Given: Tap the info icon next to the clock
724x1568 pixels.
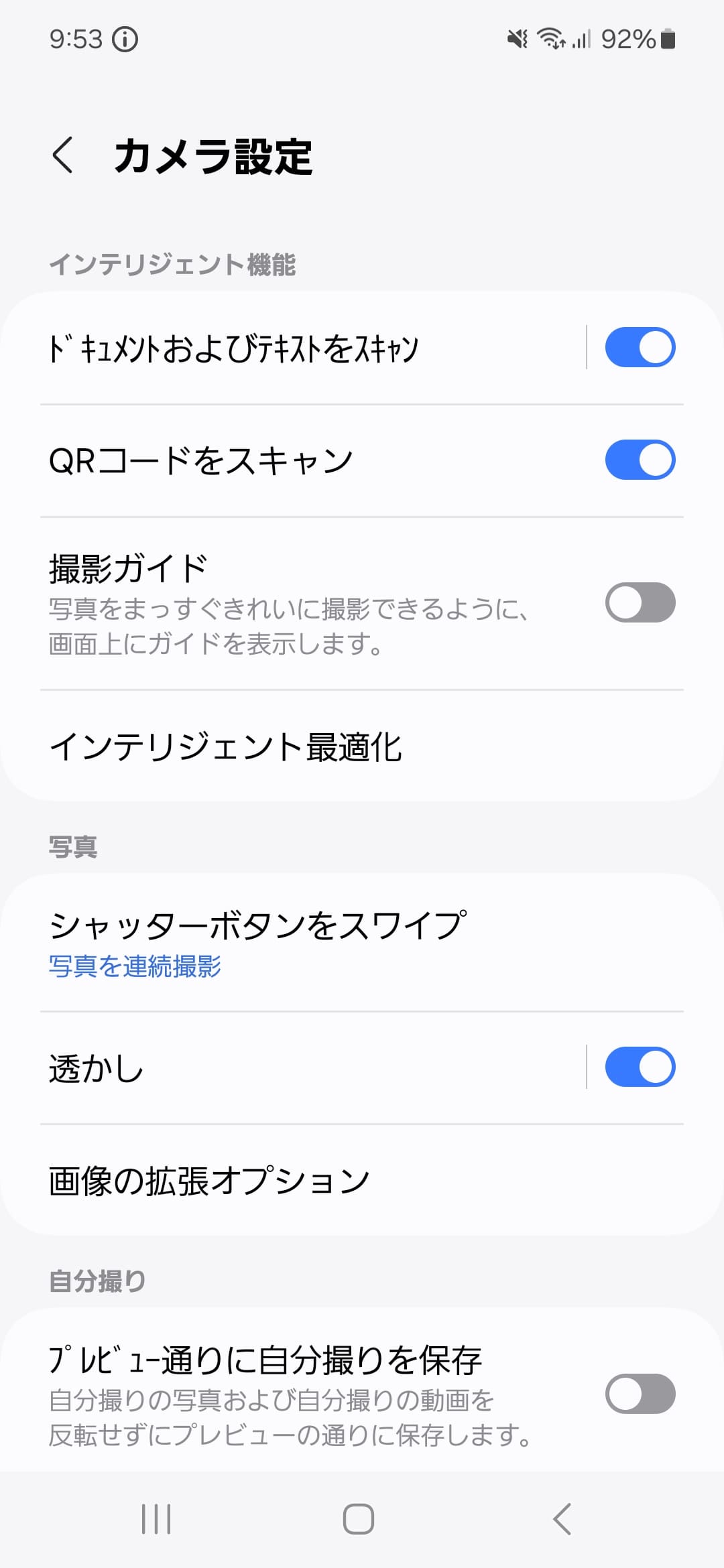Looking at the screenshot, I should [125, 40].
